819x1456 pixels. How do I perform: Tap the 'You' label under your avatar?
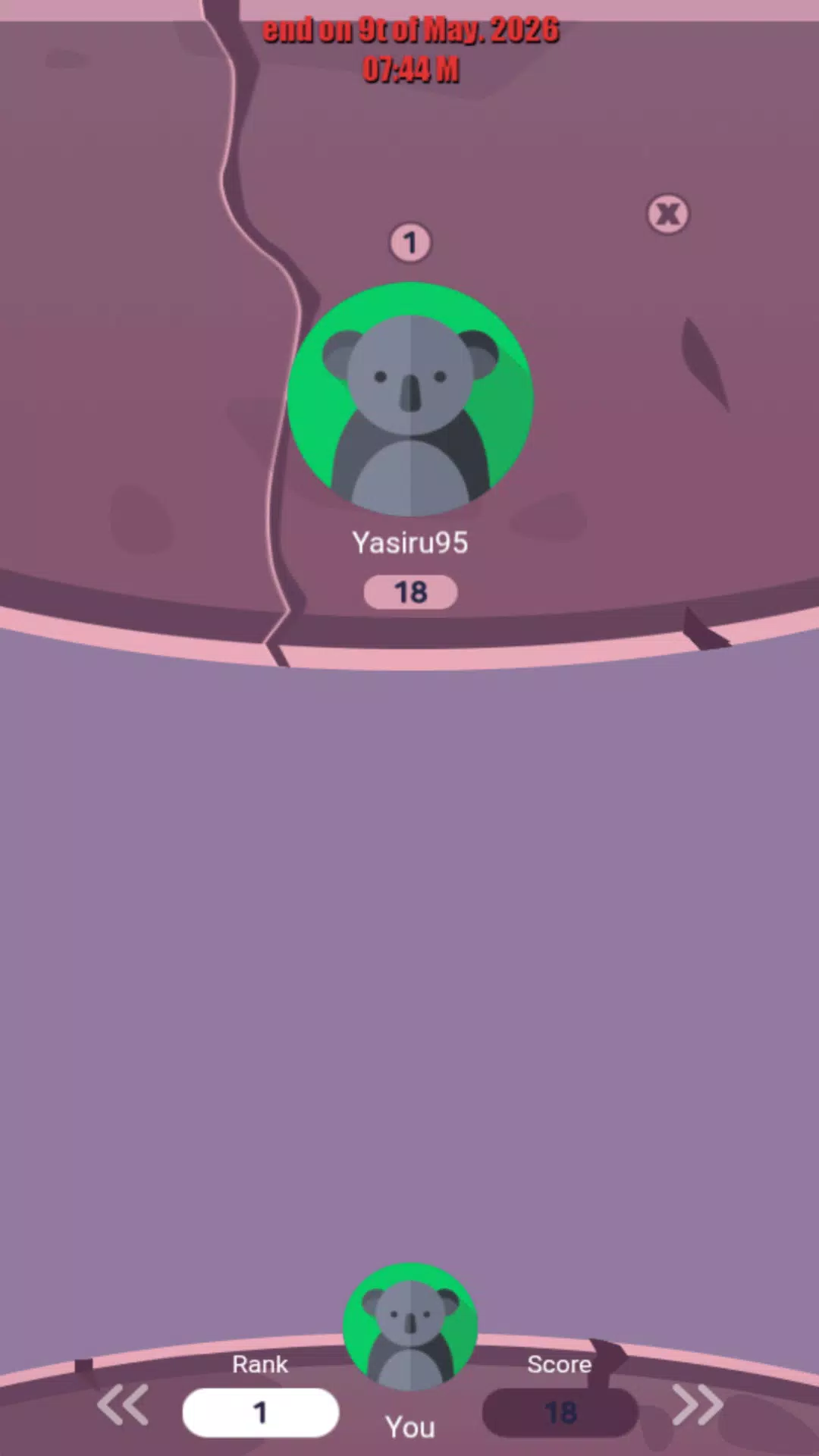[409, 1426]
